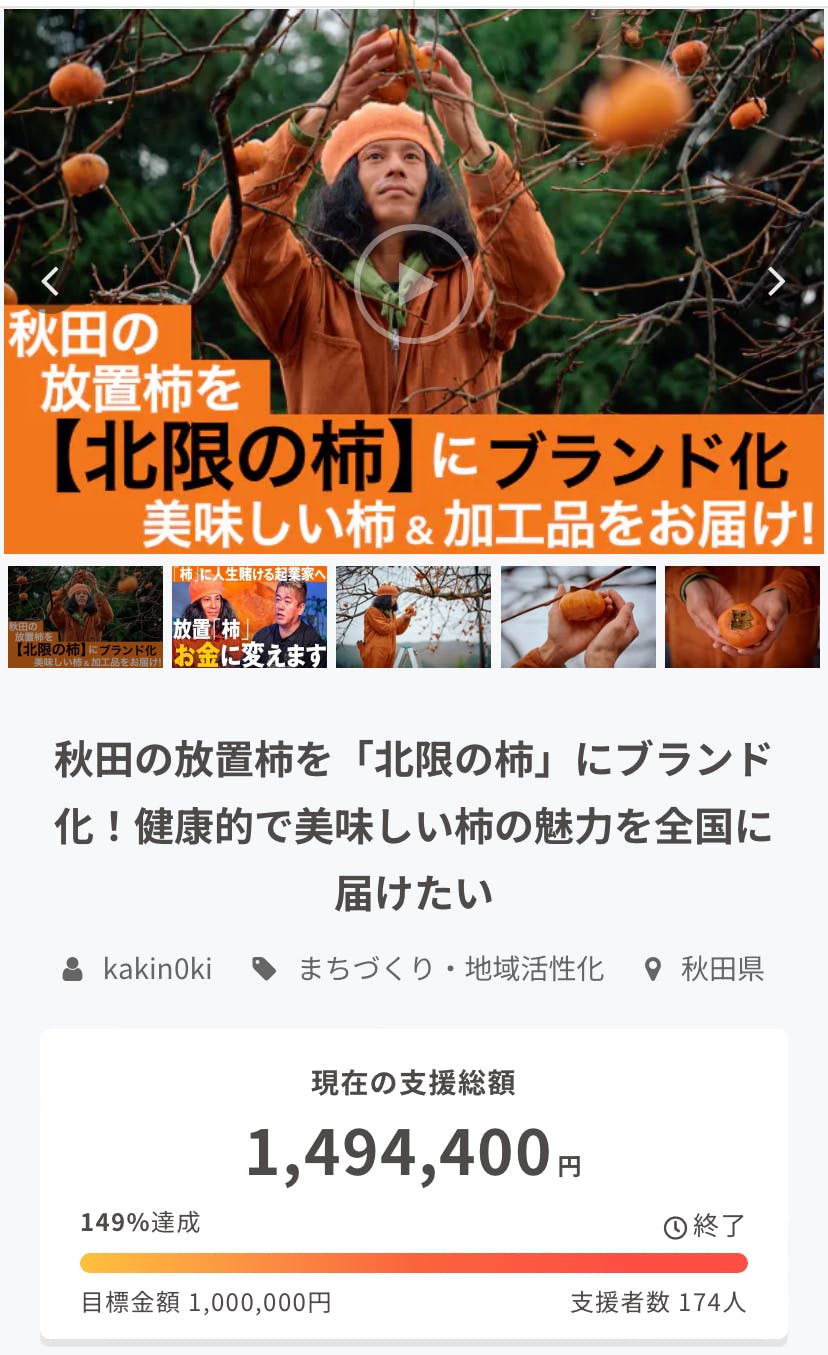Screen dimensions: 828x1355
Task: Go to the previous carousel image
Action: (x=50, y=282)
